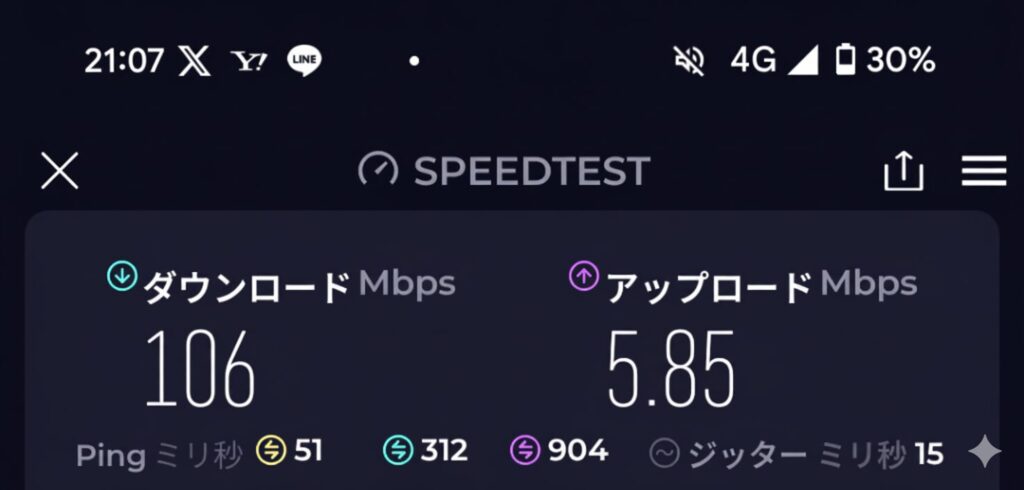
Task: Share the speed test result
Action: (x=902, y=171)
